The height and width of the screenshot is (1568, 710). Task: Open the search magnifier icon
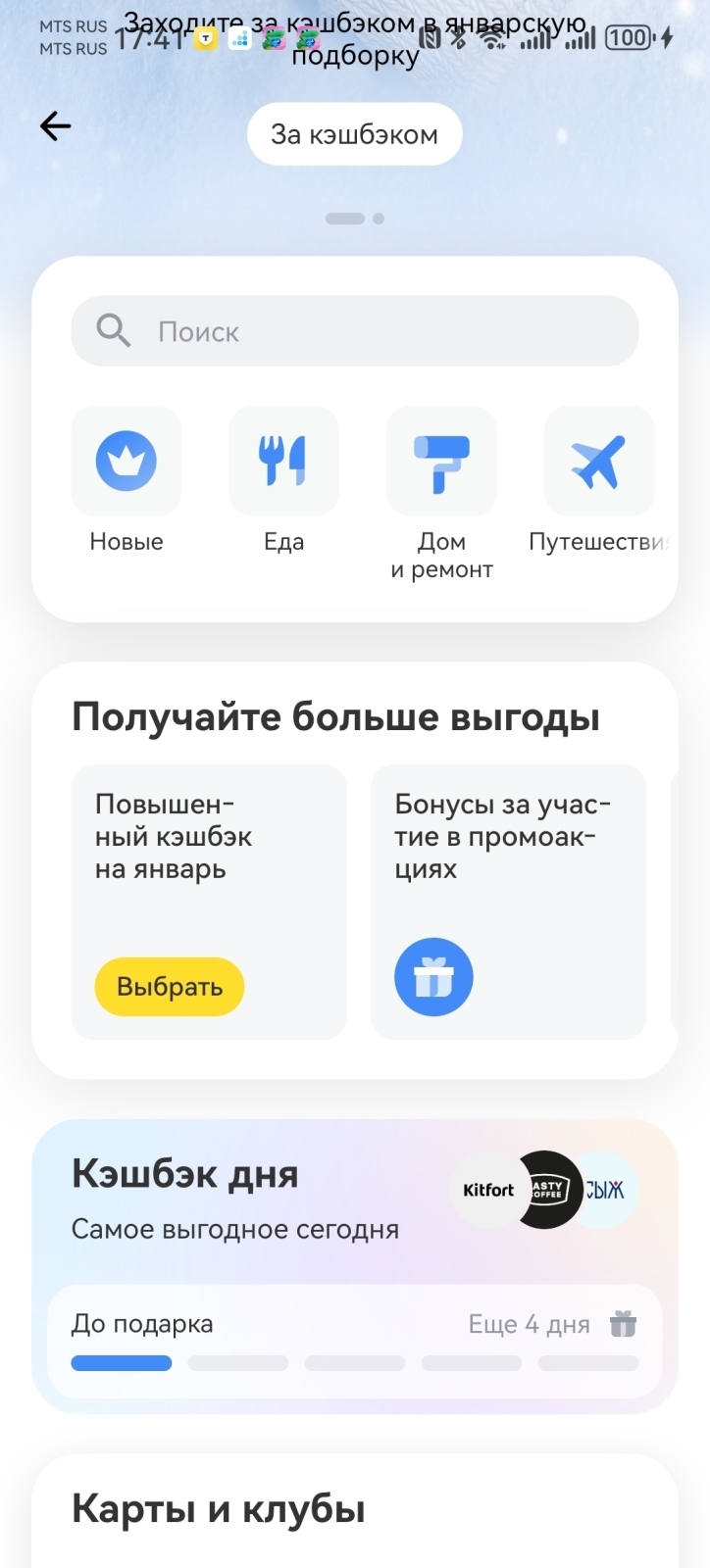click(111, 331)
